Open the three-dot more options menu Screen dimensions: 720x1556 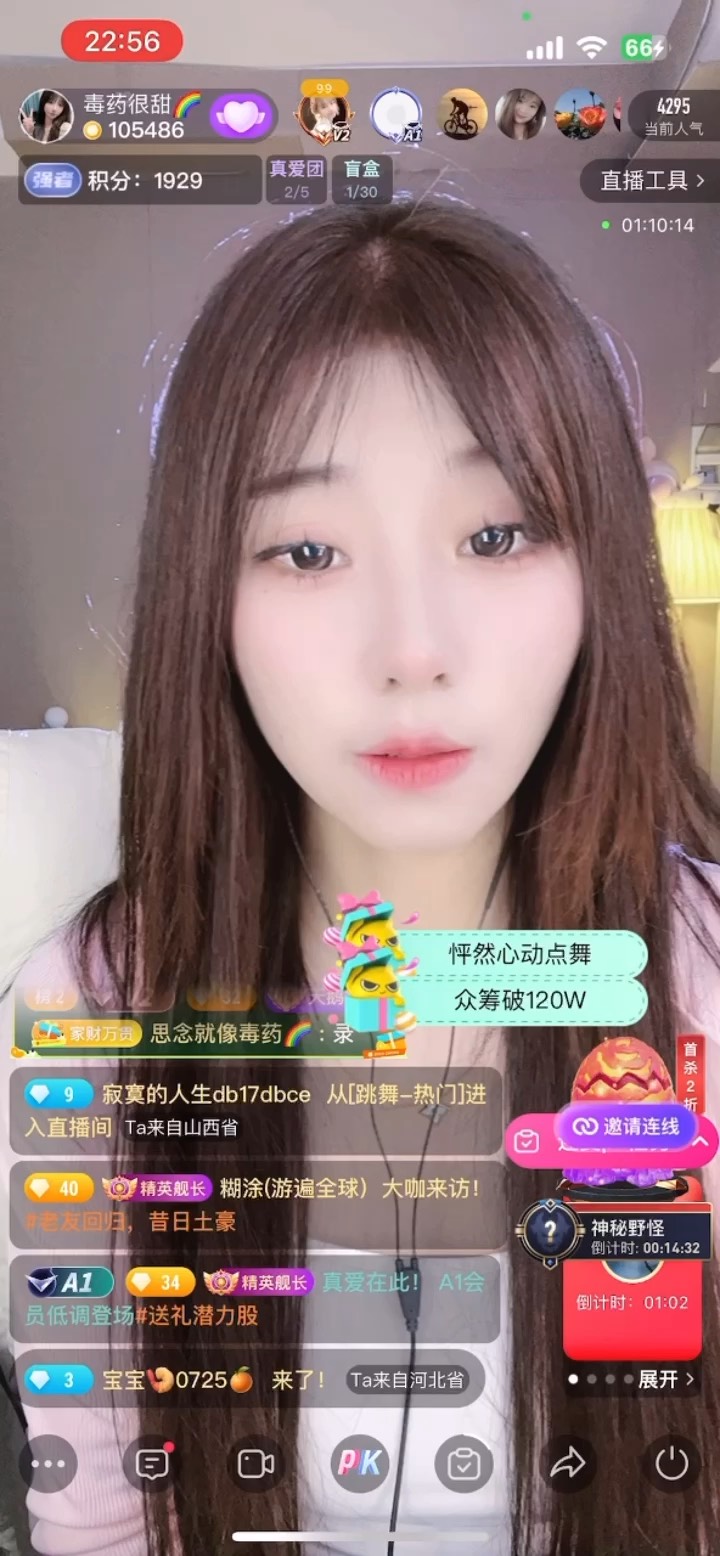click(x=47, y=1464)
